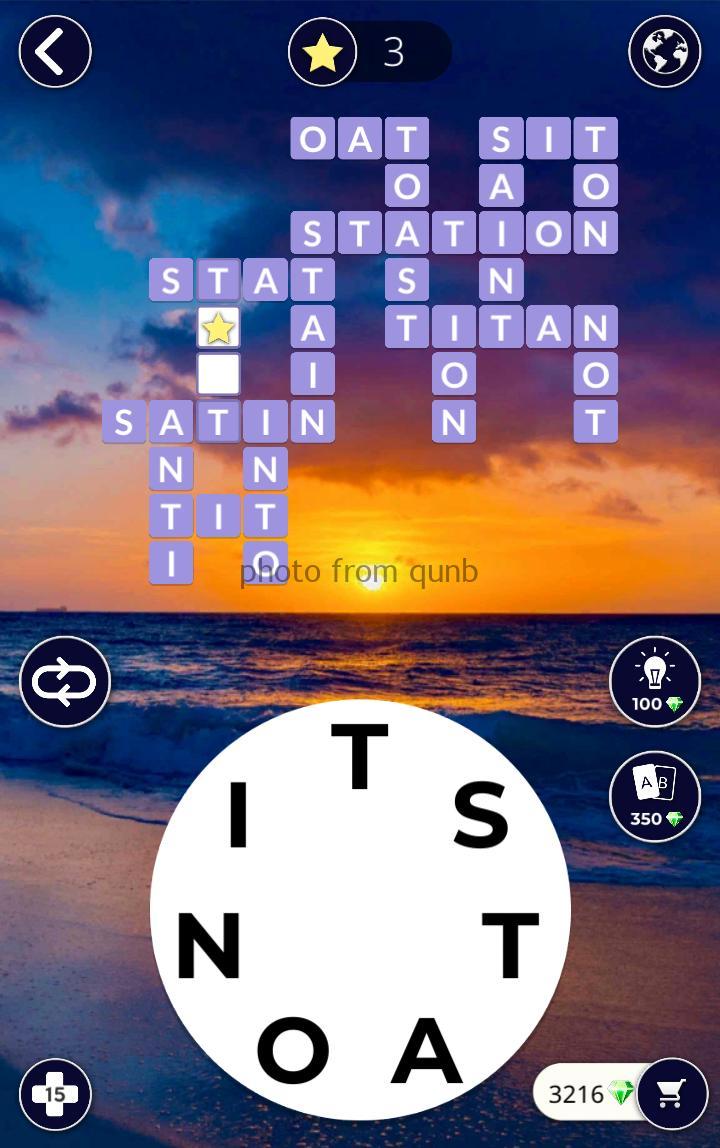Tap the empty crossword tile below the star

click(218, 375)
